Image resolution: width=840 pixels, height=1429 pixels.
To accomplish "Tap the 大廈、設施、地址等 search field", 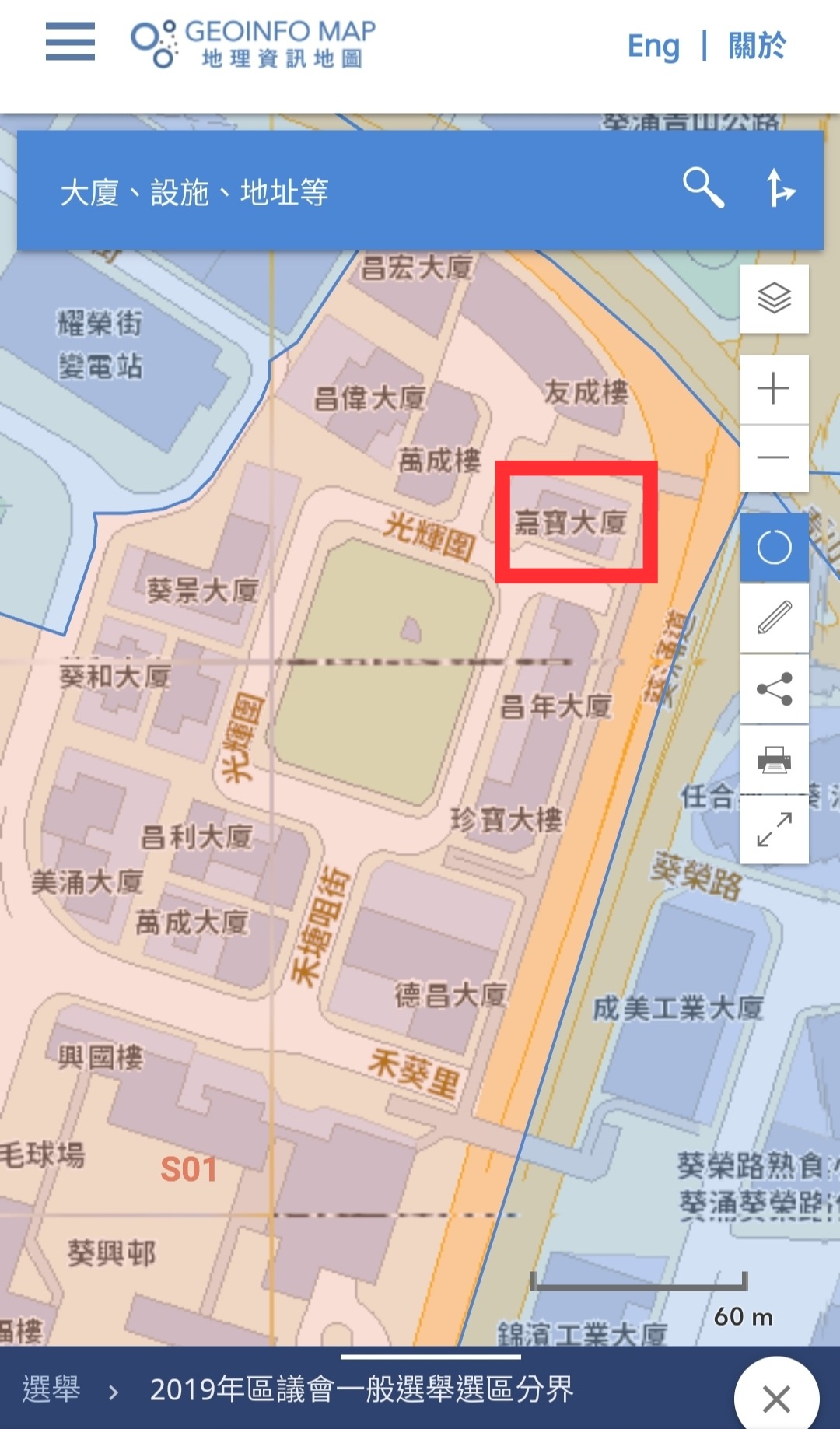I will [342, 191].
